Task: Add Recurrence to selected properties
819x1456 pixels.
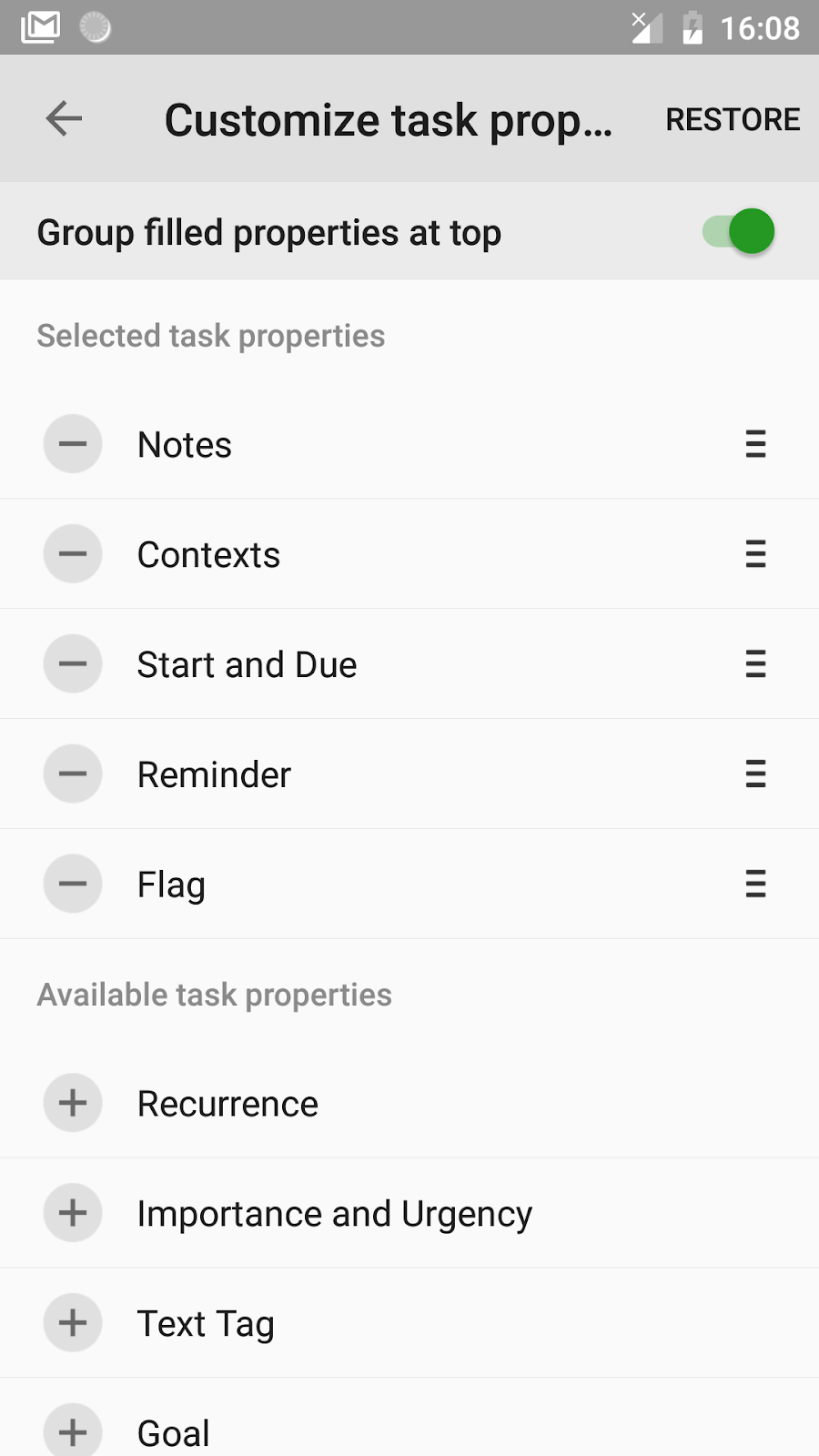Action: tap(73, 1103)
